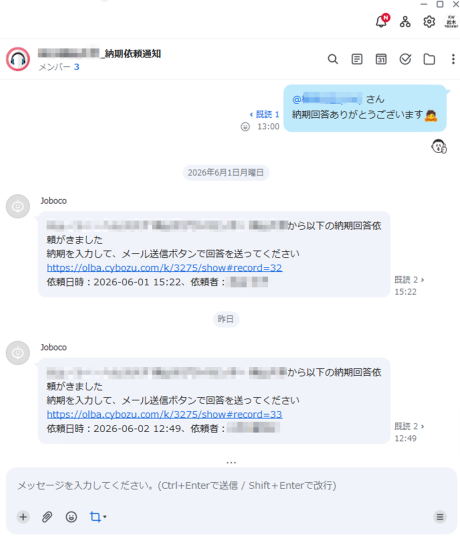Screen dimensions: 460x538
Task: Attach a file with the paperclip
Action: click(x=47, y=517)
